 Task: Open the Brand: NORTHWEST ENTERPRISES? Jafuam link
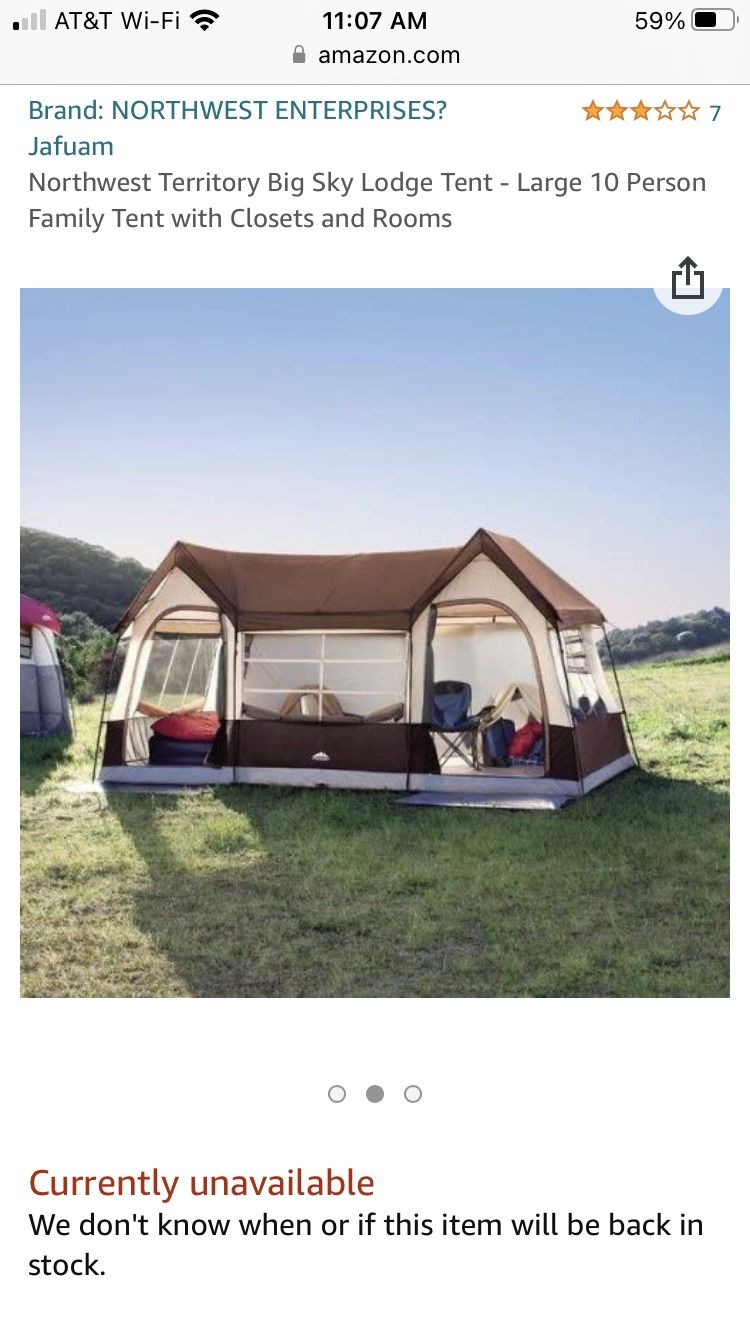point(238,128)
